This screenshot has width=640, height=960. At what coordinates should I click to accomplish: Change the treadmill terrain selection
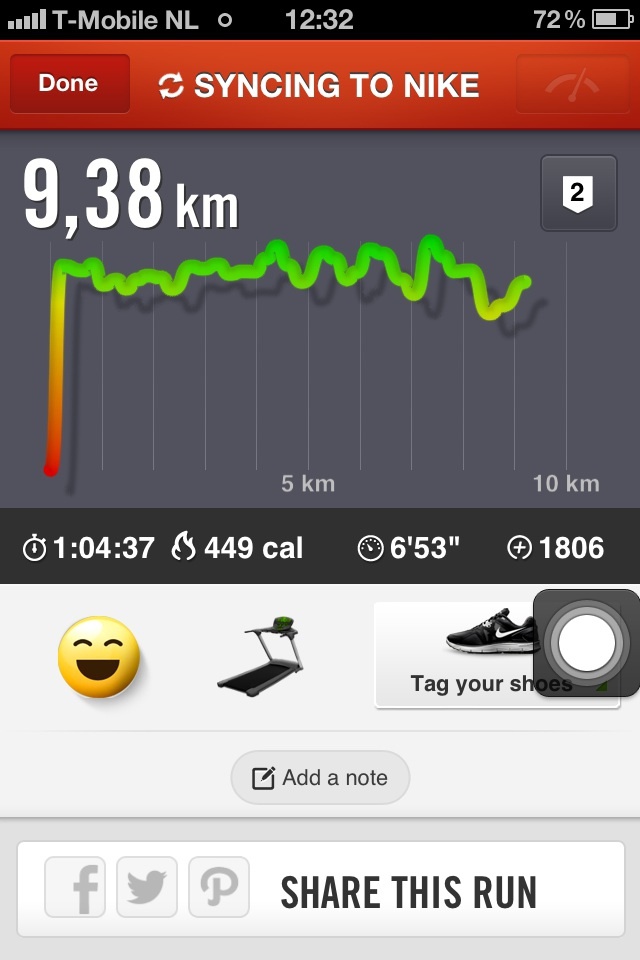(260, 656)
